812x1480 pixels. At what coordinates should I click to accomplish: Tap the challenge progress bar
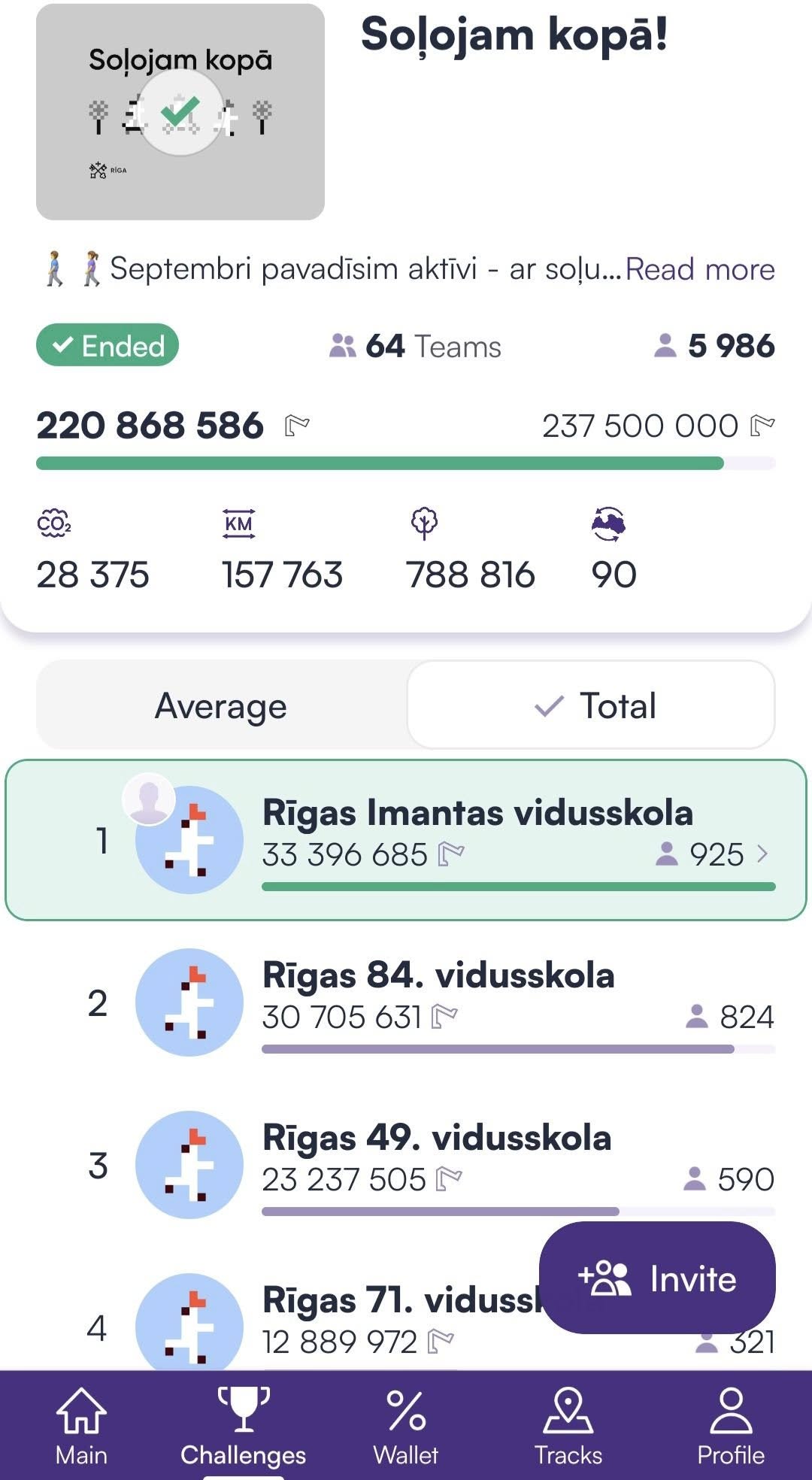click(406, 464)
